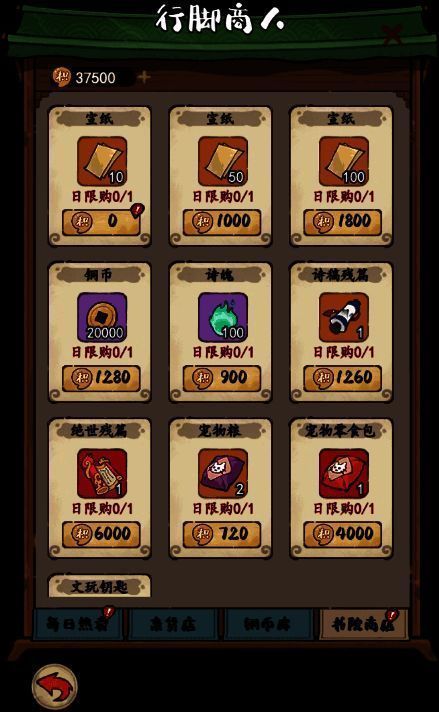Purchase 诗魂 for 900 points
The height and width of the screenshot is (712, 439).
[222, 378]
